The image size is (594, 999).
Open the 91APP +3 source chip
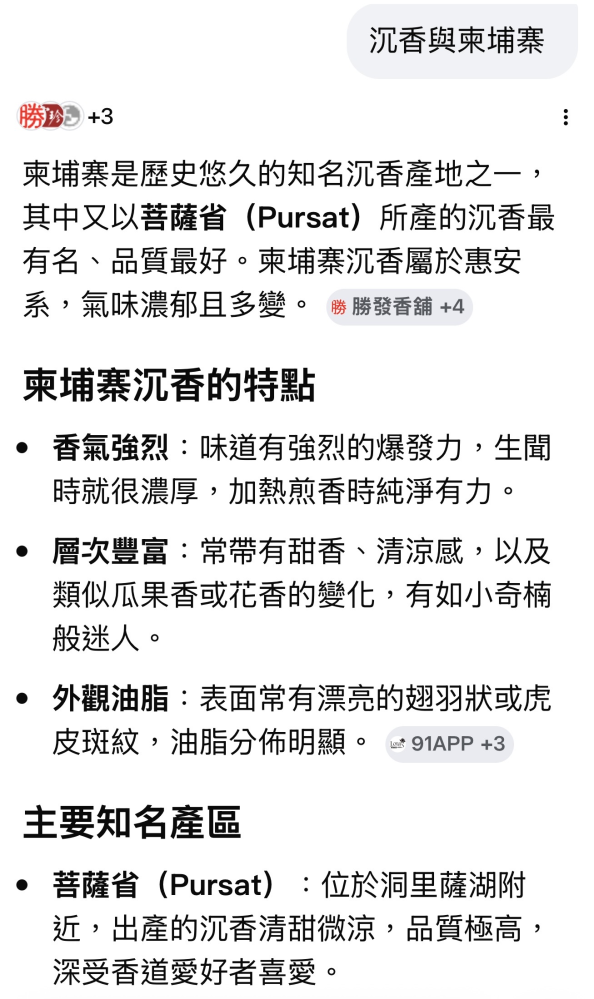tap(449, 744)
